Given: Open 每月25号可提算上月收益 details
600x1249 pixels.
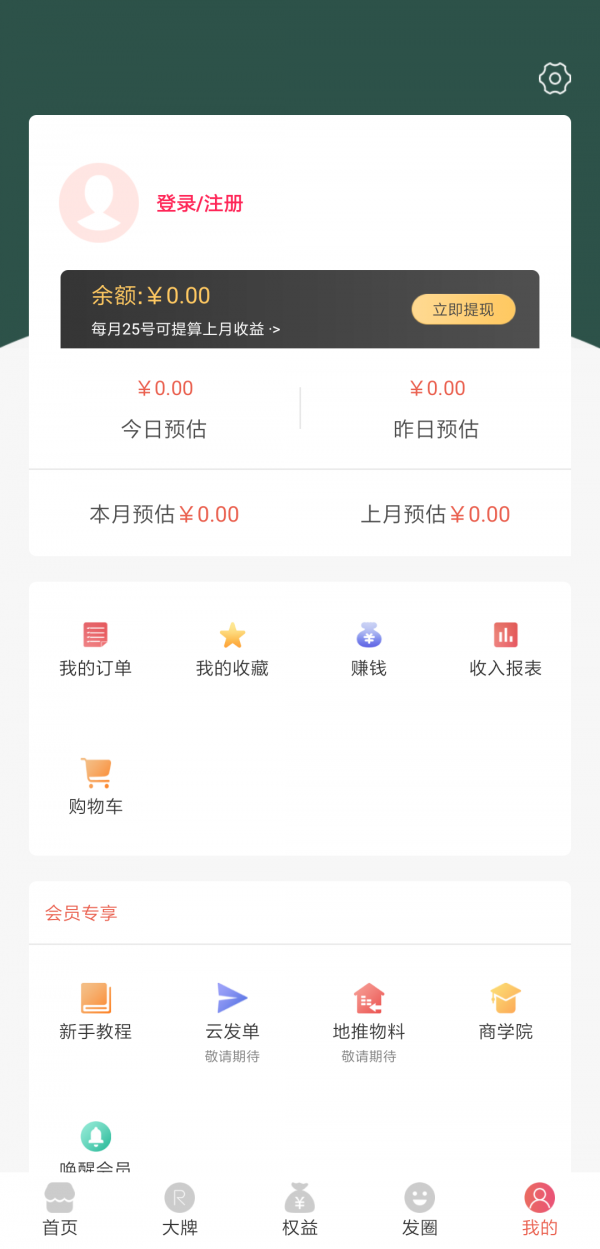Looking at the screenshot, I should coord(186,329).
